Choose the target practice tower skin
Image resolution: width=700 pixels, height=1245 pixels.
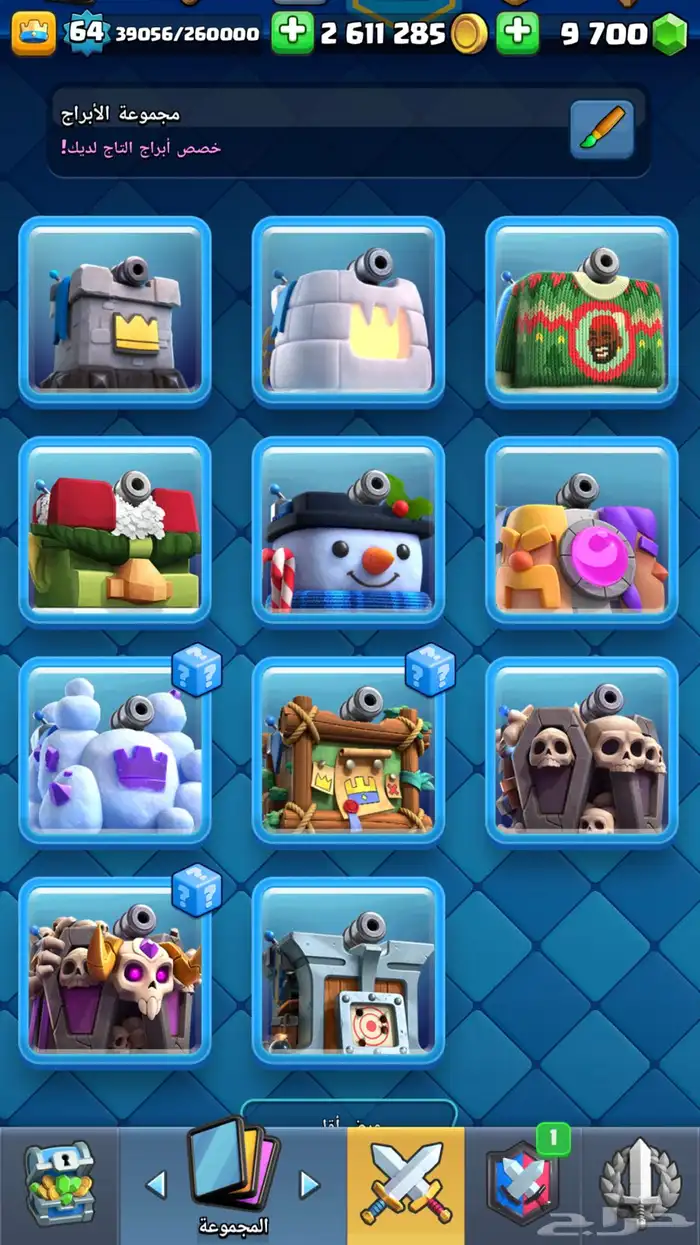coord(348,971)
